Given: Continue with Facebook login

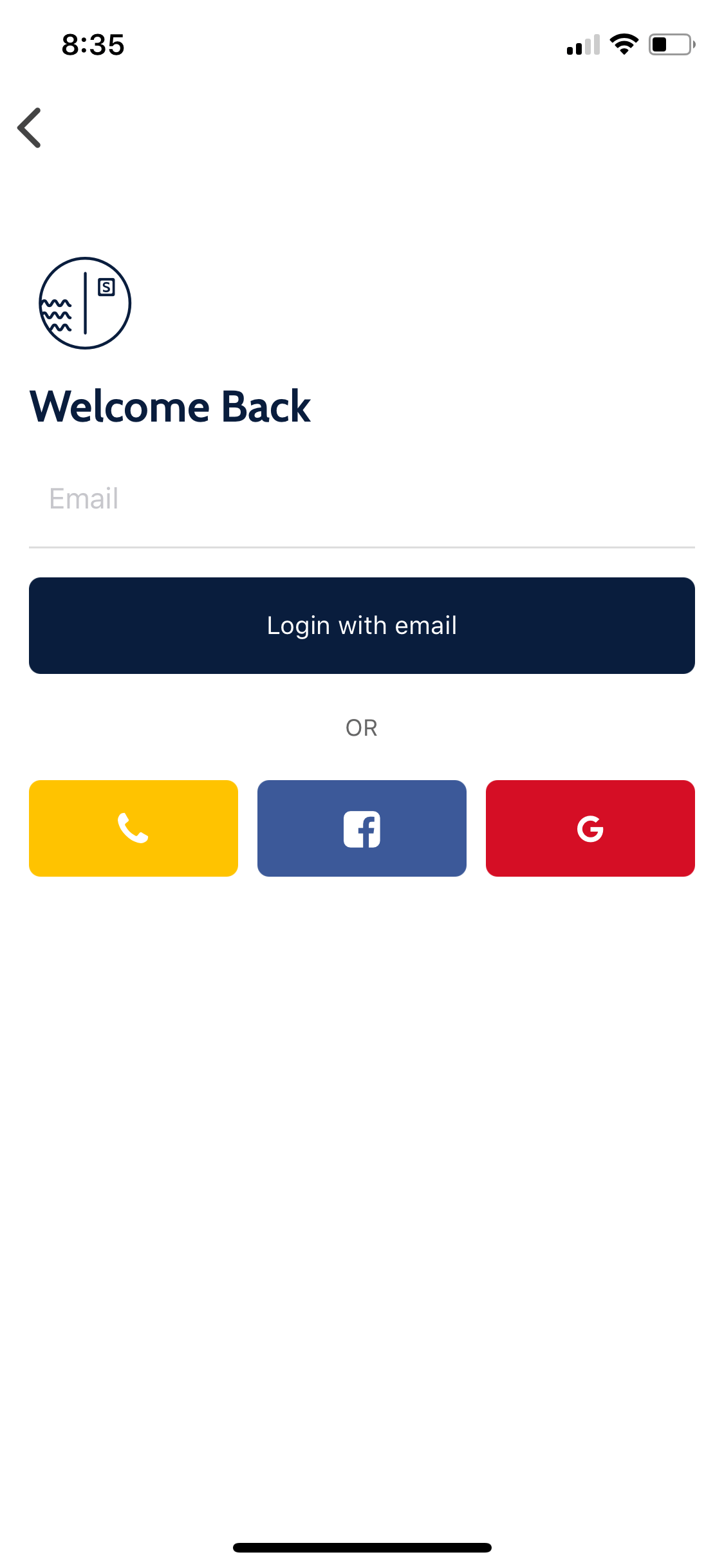Looking at the screenshot, I should coord(362,828).
